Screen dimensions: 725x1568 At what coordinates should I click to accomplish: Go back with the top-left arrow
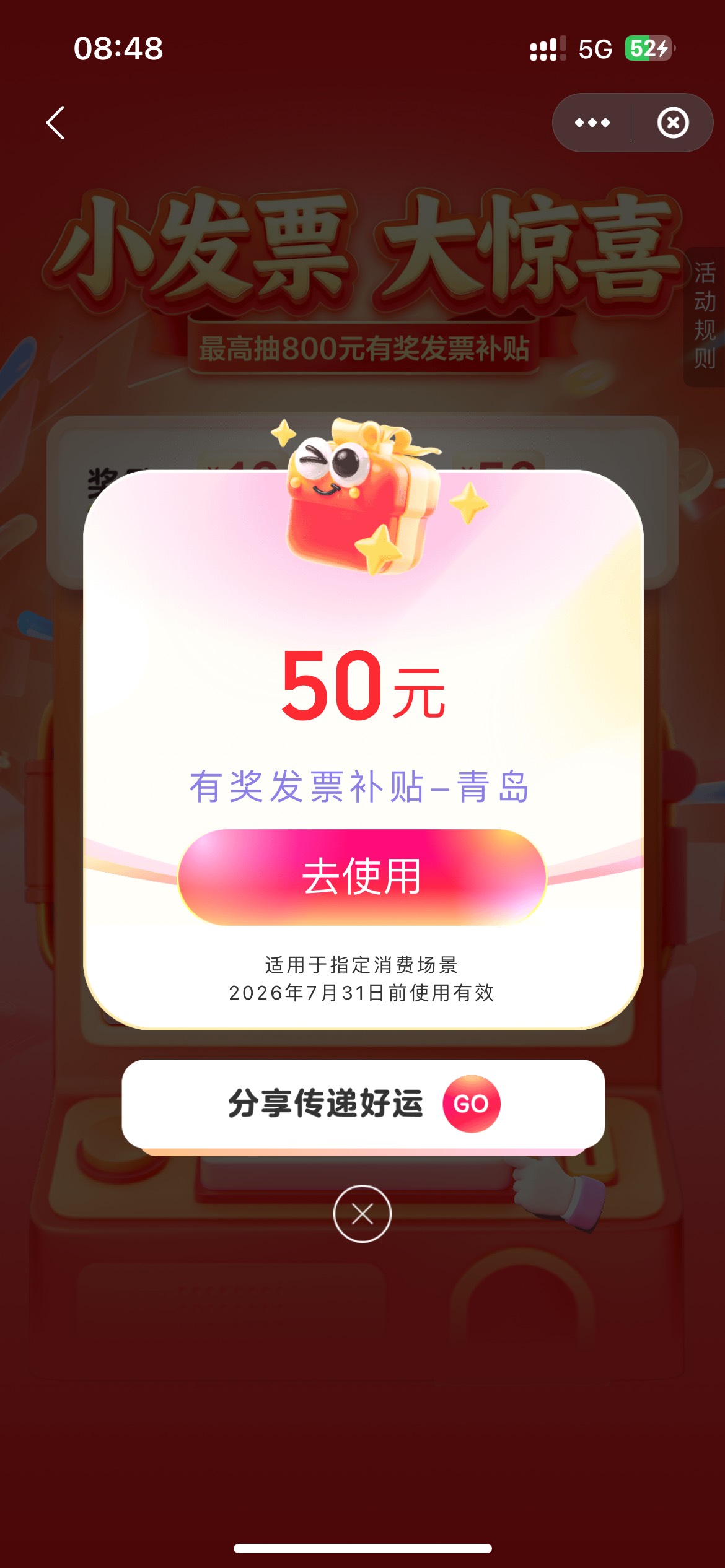tap(56, 123)
